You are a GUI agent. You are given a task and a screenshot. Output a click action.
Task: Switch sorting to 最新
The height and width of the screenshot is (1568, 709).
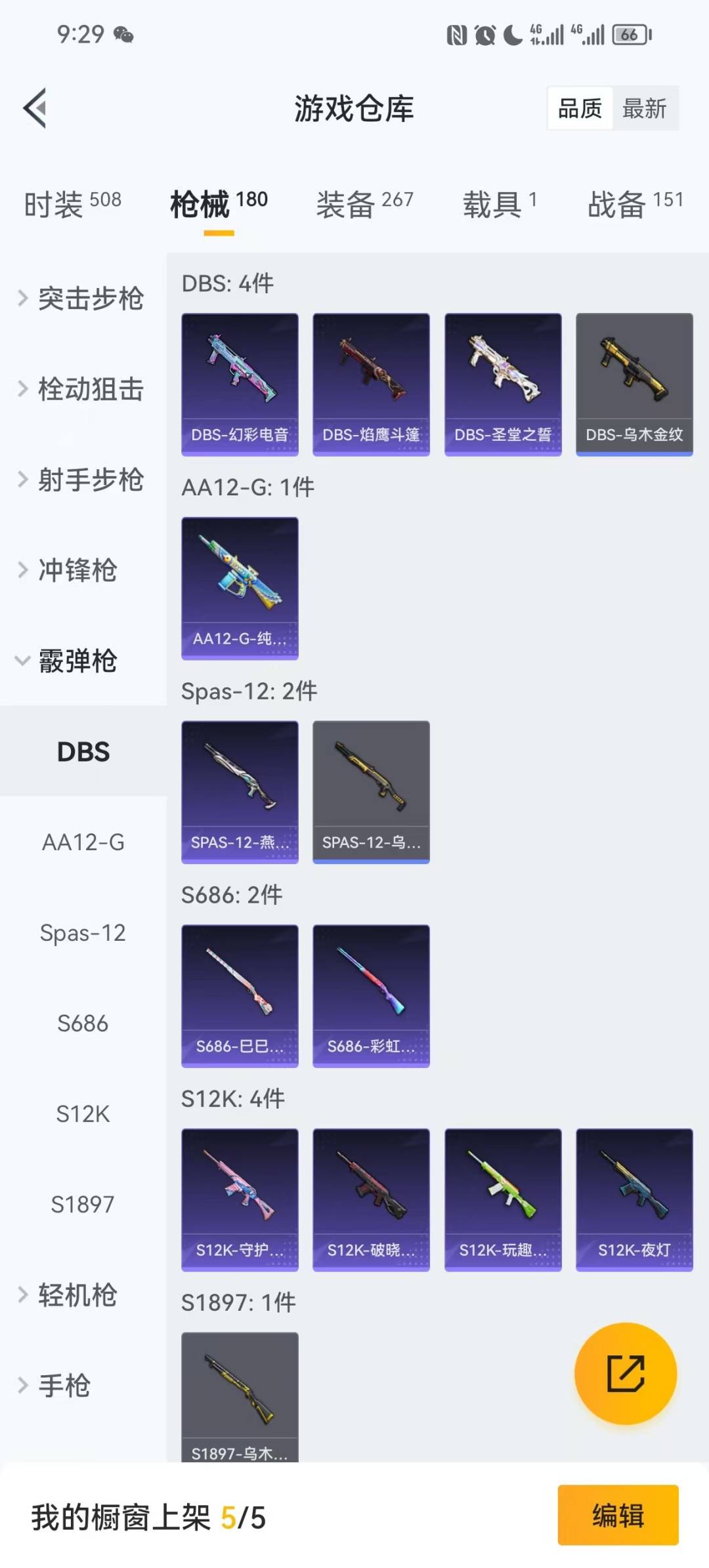pos(646,108)
